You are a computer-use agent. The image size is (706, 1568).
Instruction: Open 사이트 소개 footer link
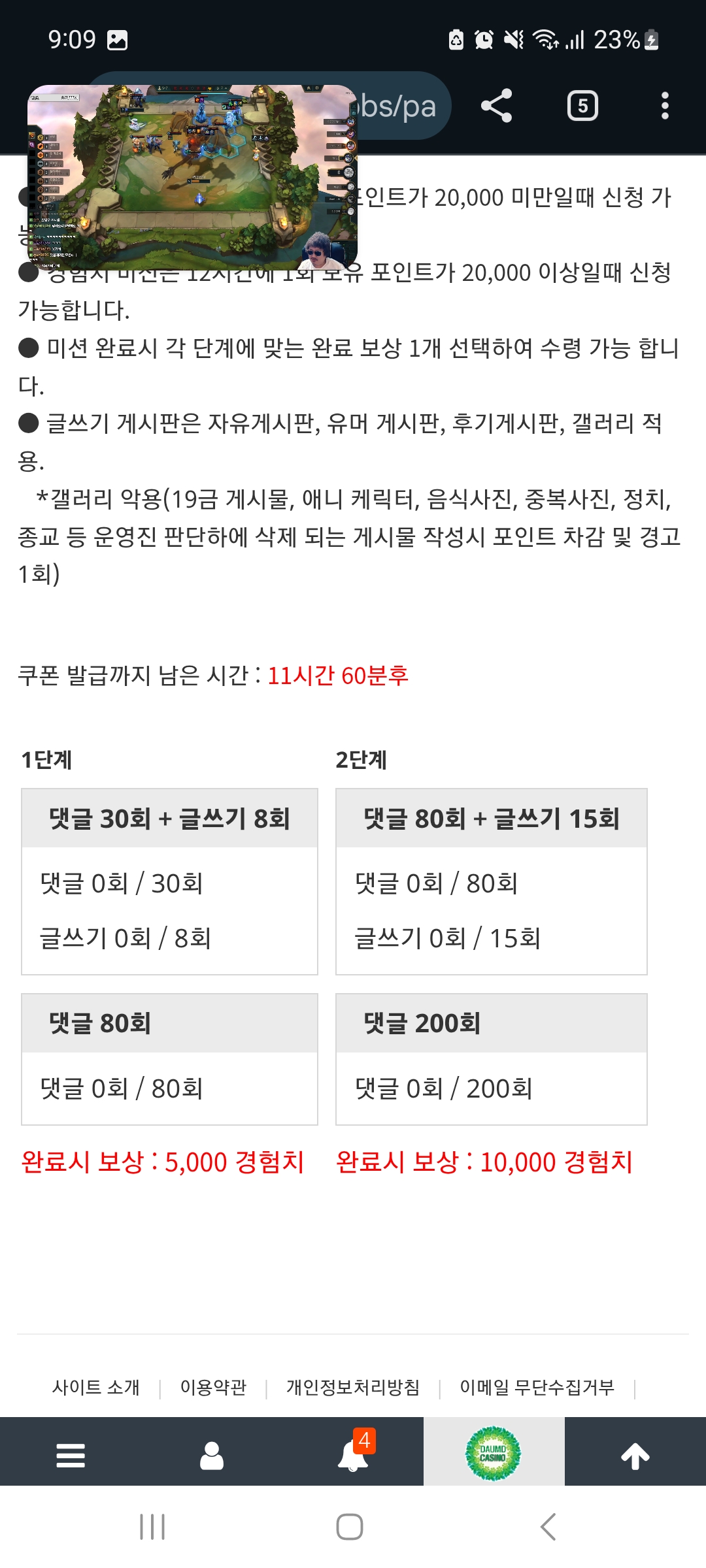pos(96,1387)
